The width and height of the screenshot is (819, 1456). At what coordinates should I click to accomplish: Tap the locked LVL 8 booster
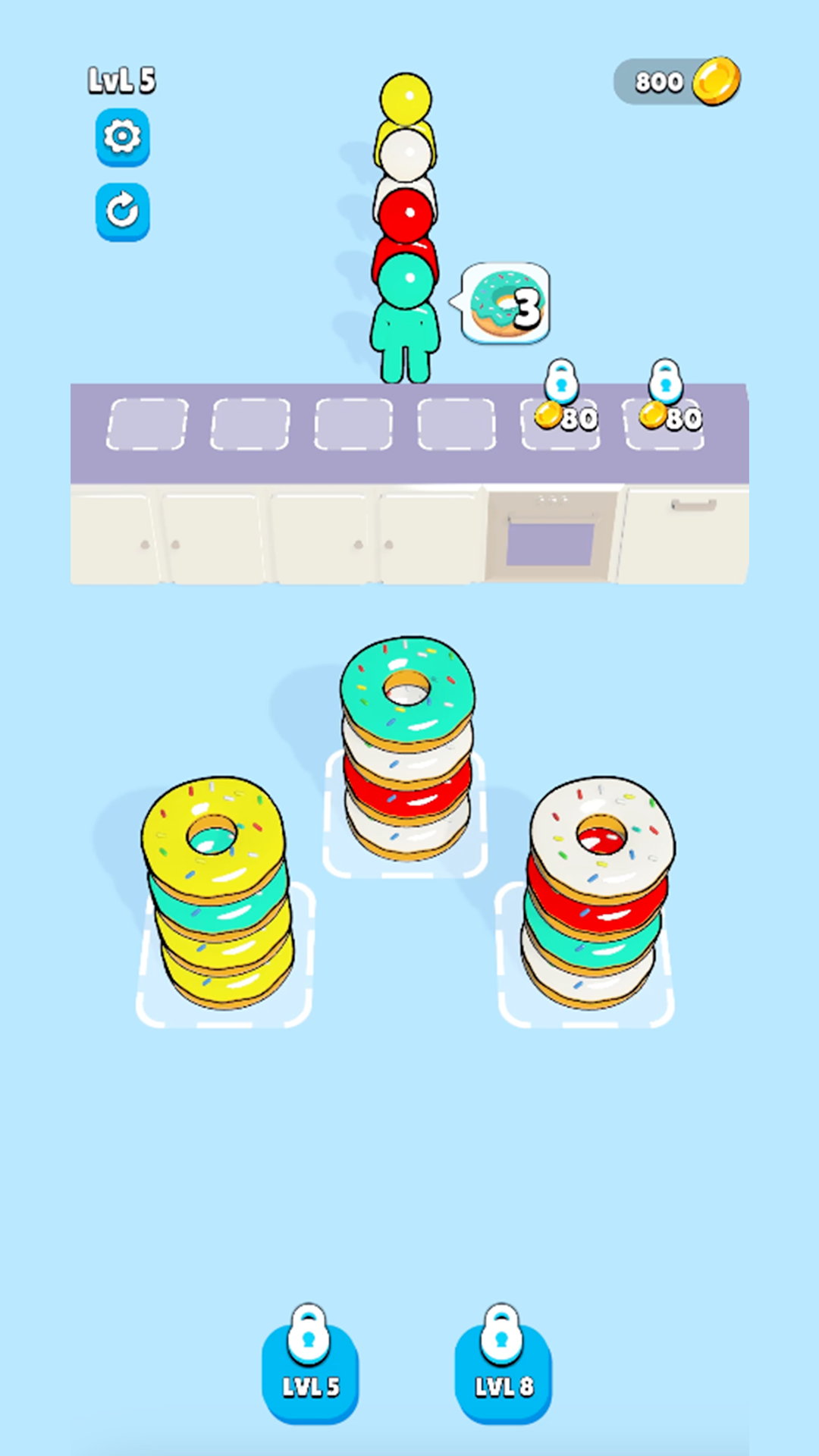[504, 1371]
